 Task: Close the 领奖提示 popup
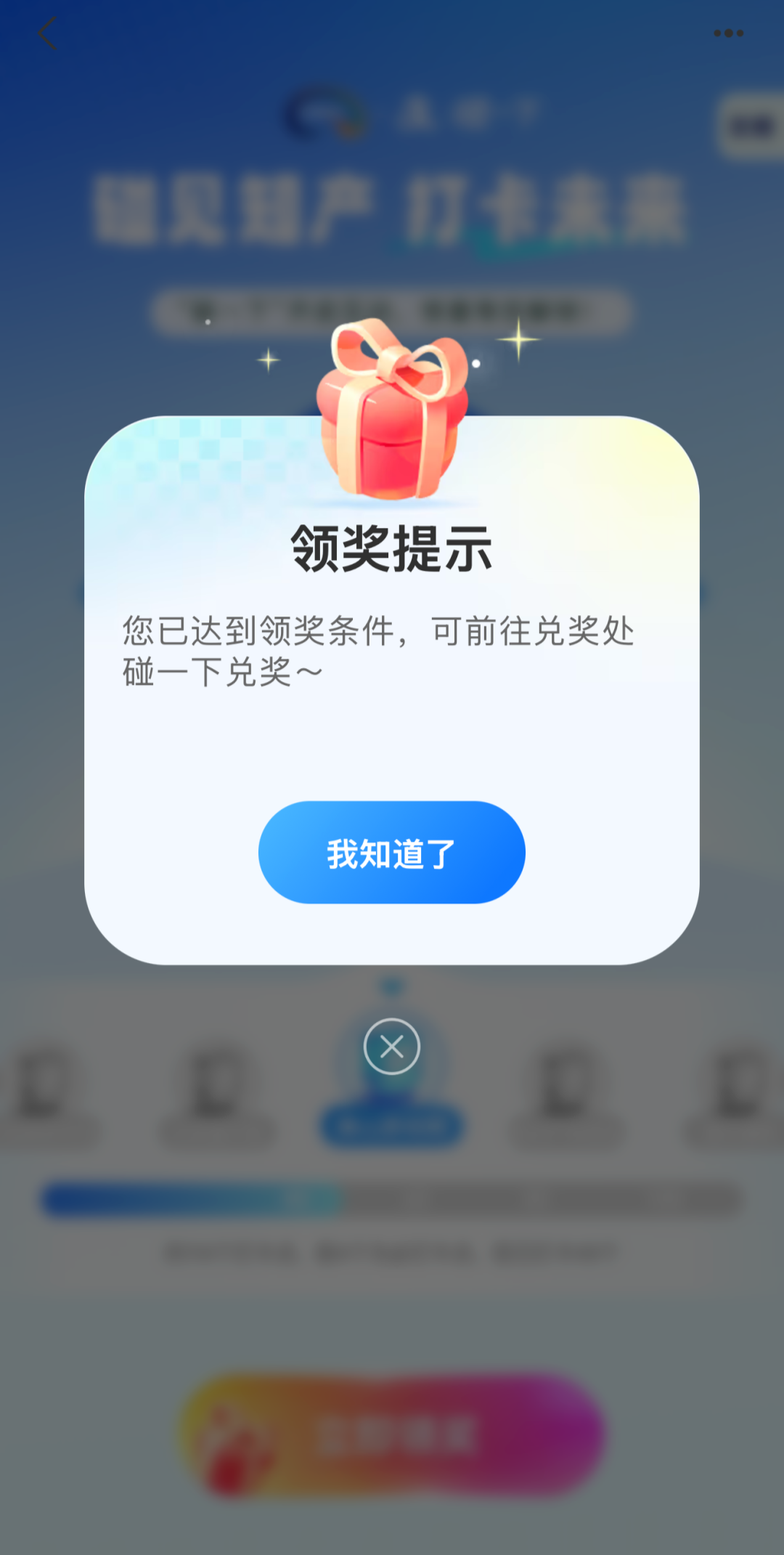coord(391,1047)
